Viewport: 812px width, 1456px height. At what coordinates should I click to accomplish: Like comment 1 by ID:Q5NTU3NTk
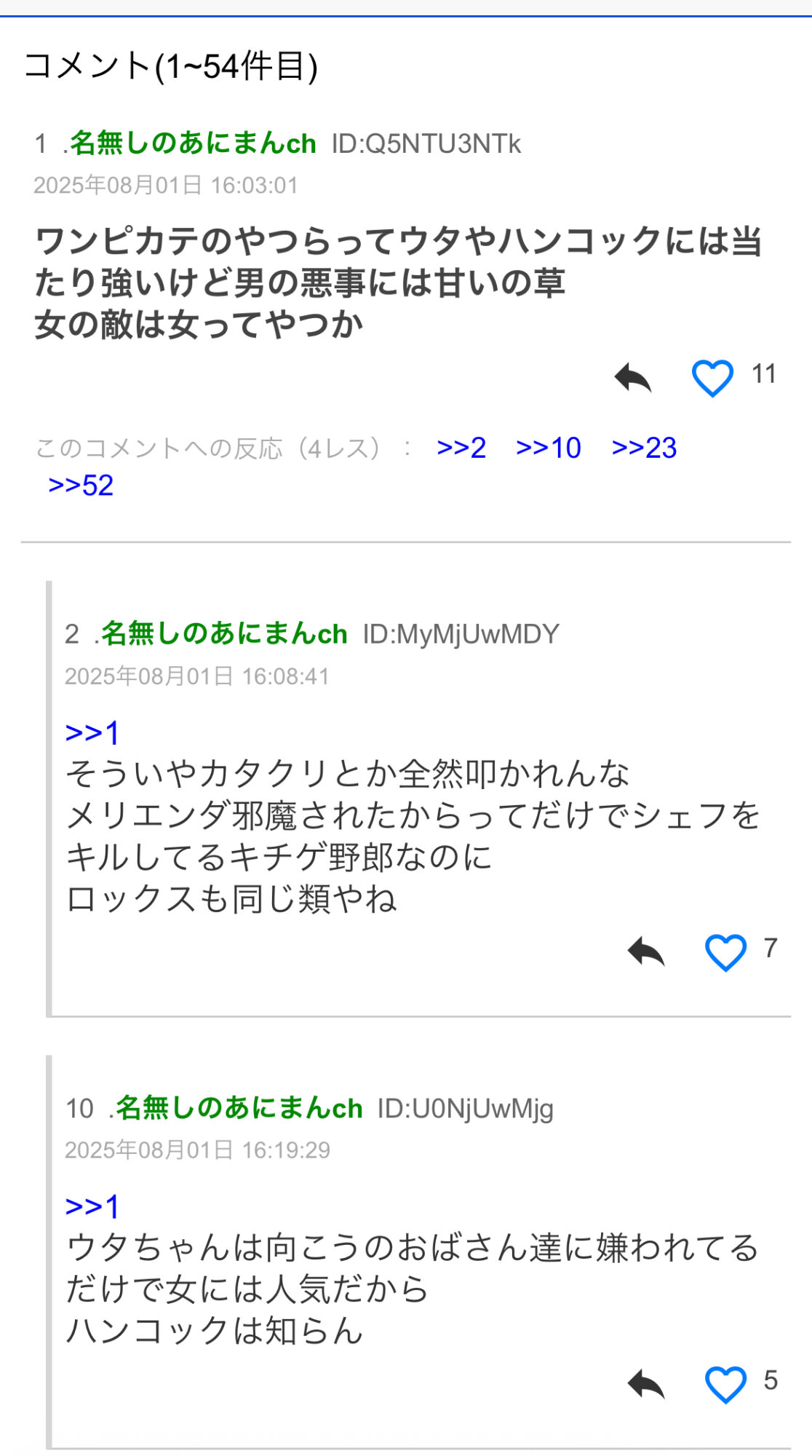tap(712, 378)
